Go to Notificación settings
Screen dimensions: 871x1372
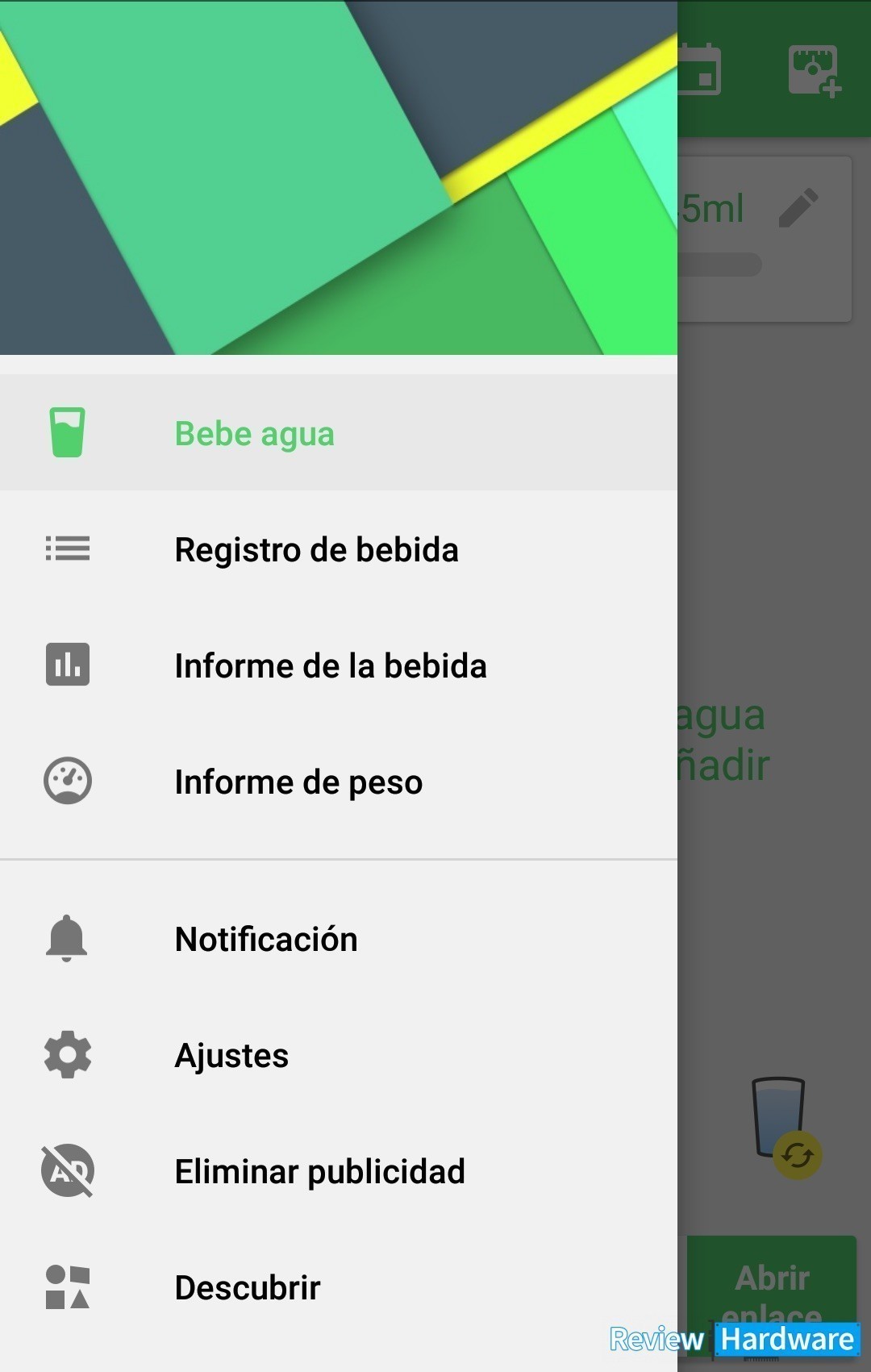(266, 939)
